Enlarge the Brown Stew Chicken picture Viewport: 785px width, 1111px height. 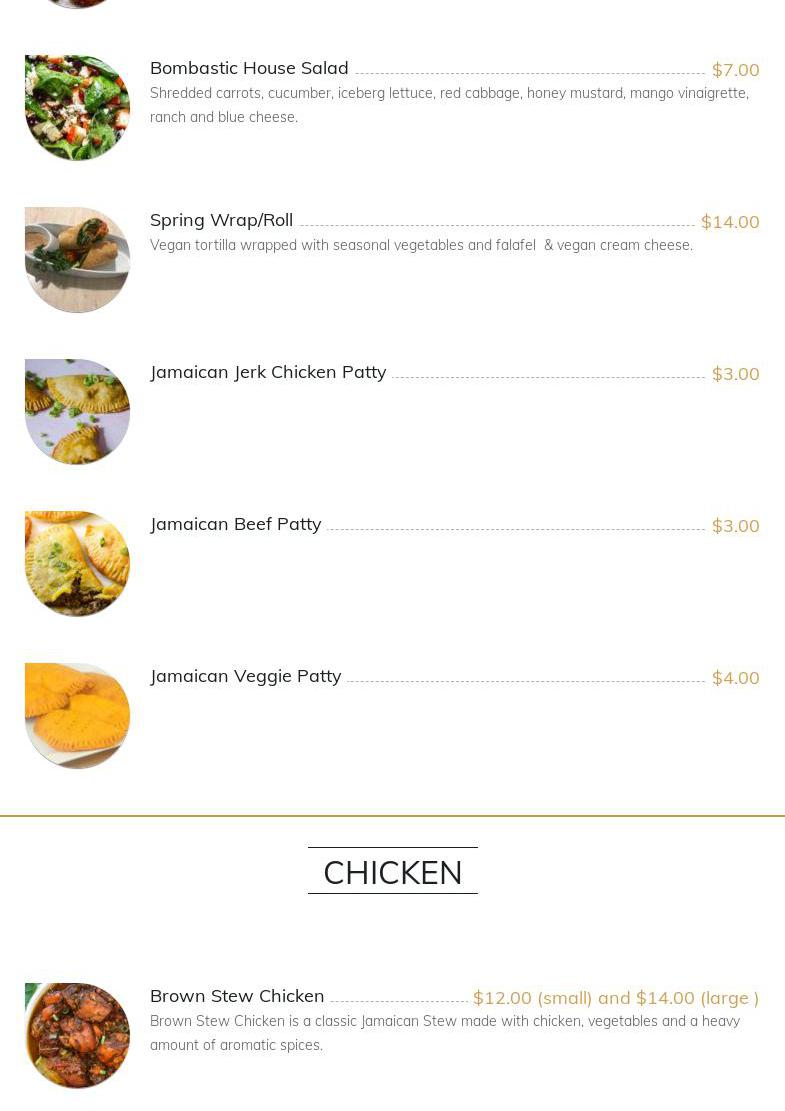click(77, 1036)
